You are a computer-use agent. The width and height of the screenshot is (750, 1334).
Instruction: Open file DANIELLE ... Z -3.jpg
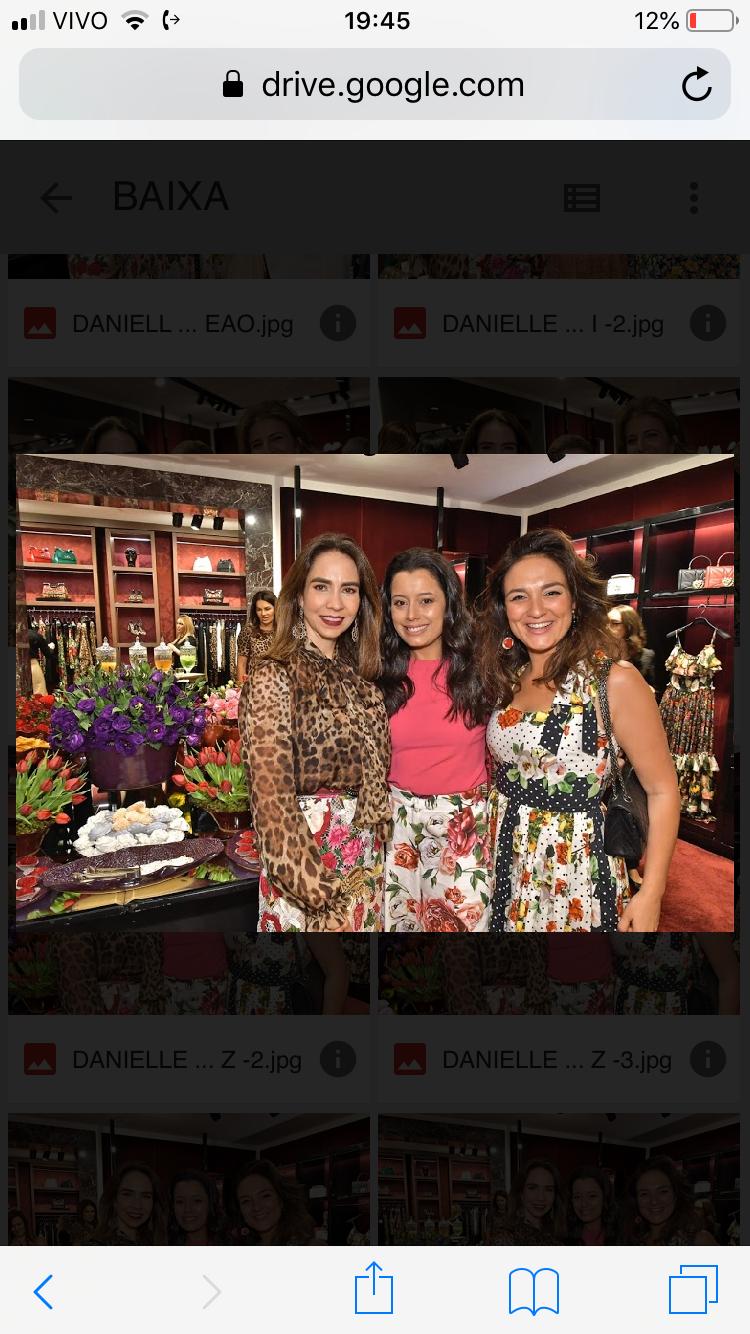coord(557,1060)
